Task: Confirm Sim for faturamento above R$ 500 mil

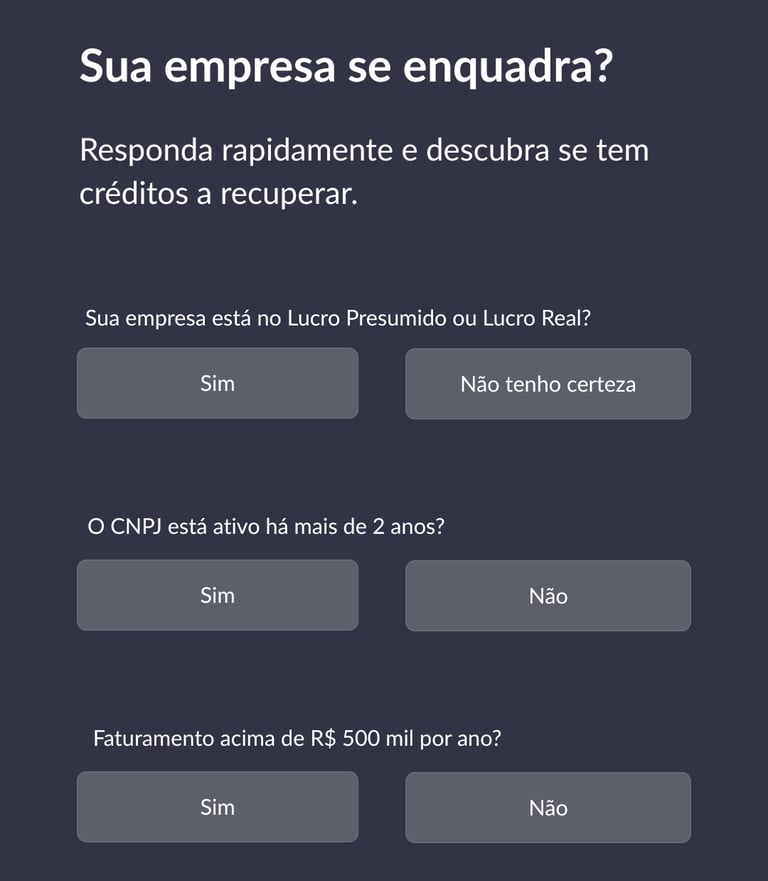Action: pos(217,807)
